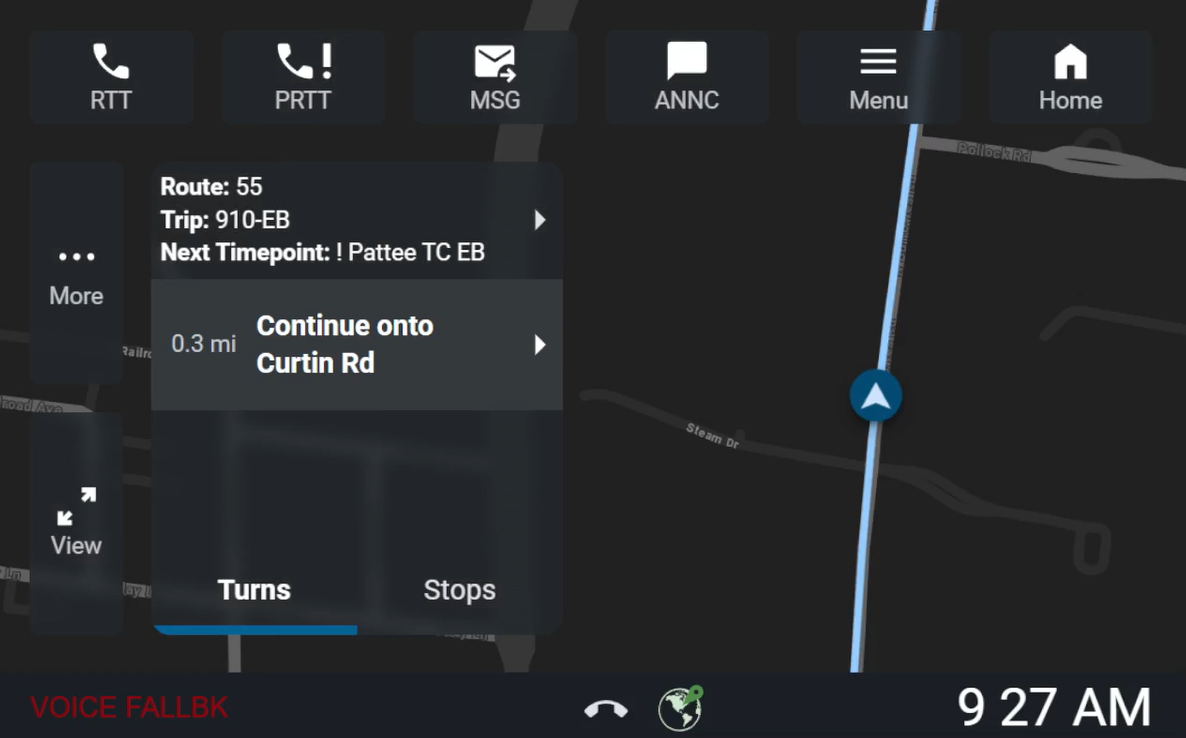Toggle the map View size
The image size is (1186, 738).
coord(76,522)
